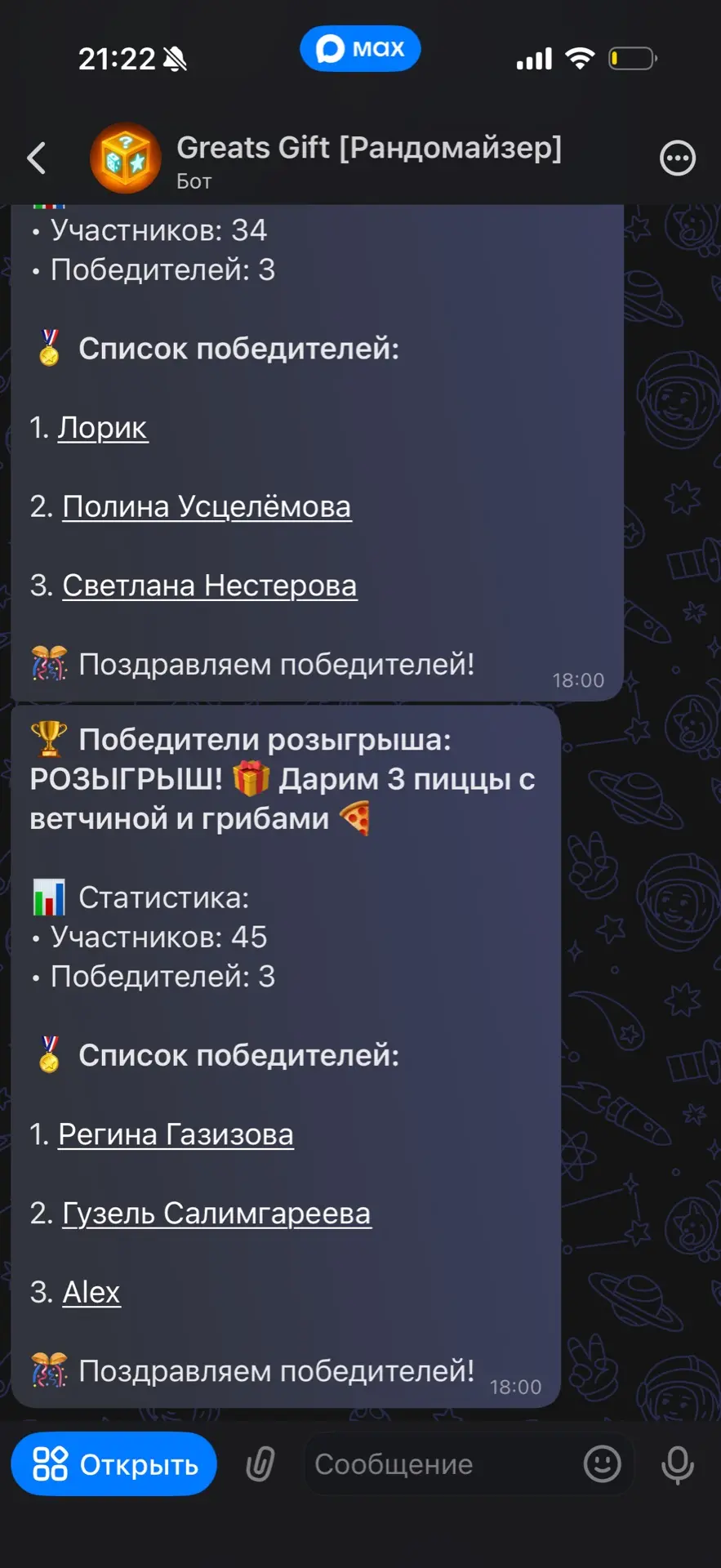Open Регина Газизова's profile link

[176, 1134]
